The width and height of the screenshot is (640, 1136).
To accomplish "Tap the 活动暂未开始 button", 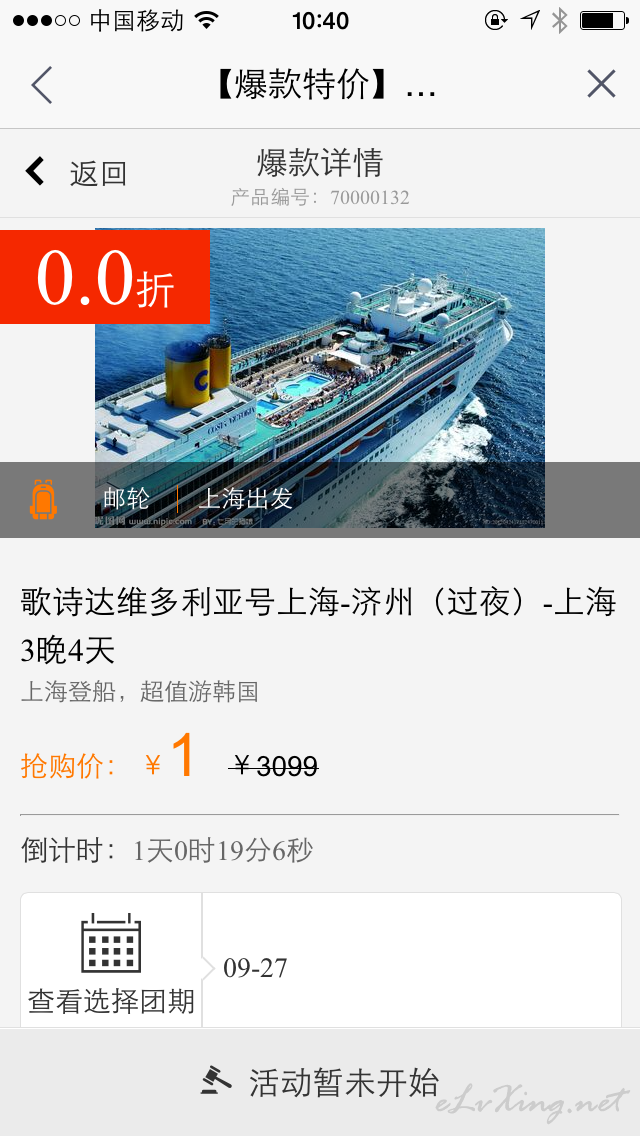I will (320, 1082).
